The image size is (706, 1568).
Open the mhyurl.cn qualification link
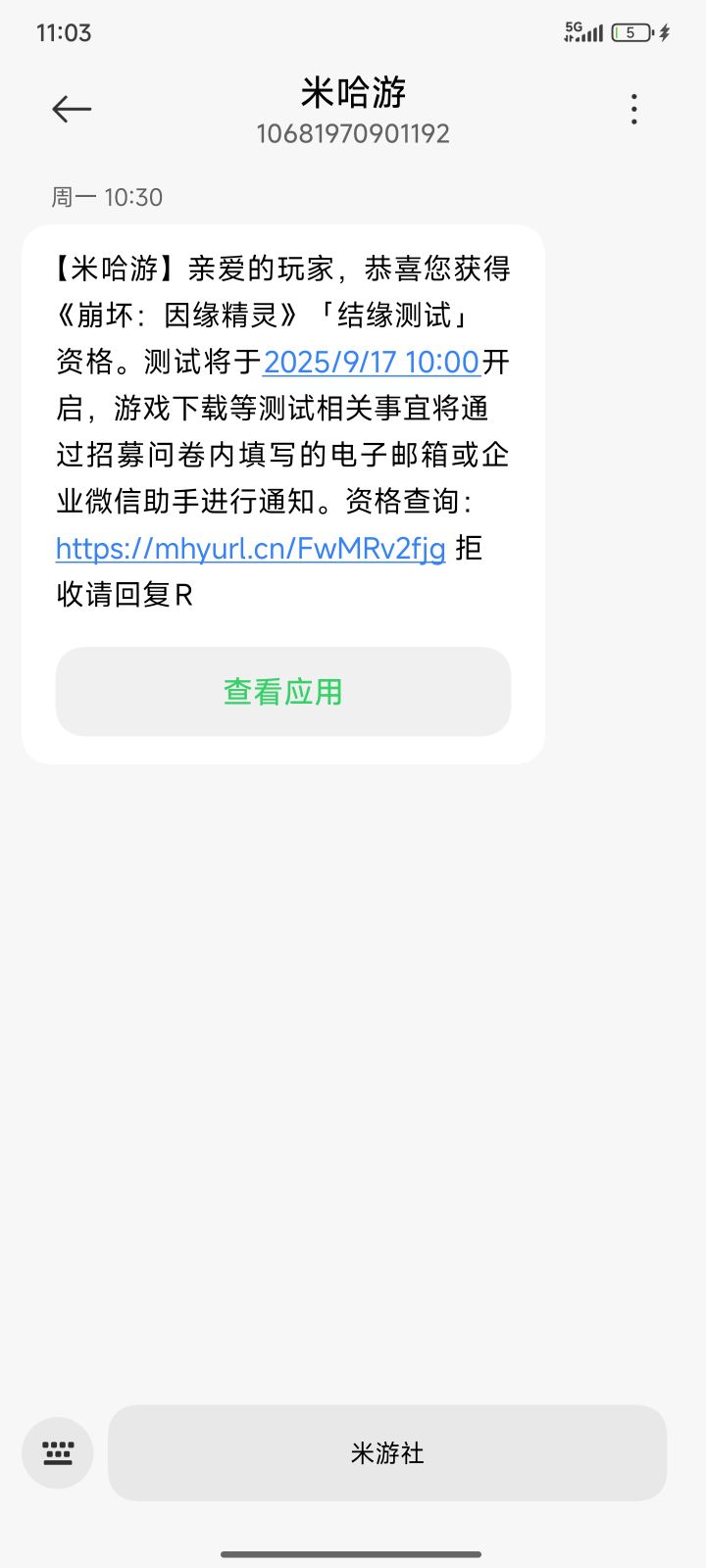[x=251, y=548]
